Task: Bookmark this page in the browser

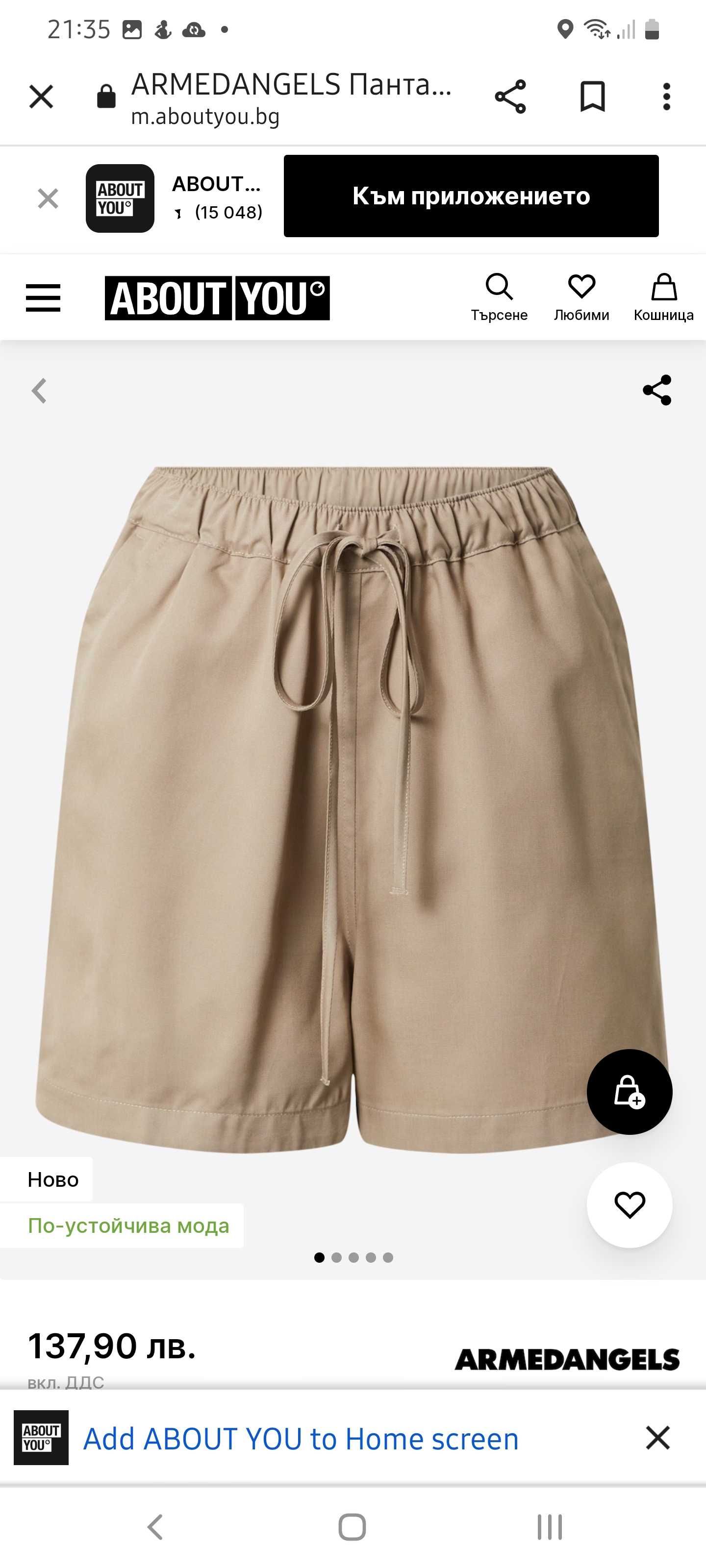Action: pos(591,97)
